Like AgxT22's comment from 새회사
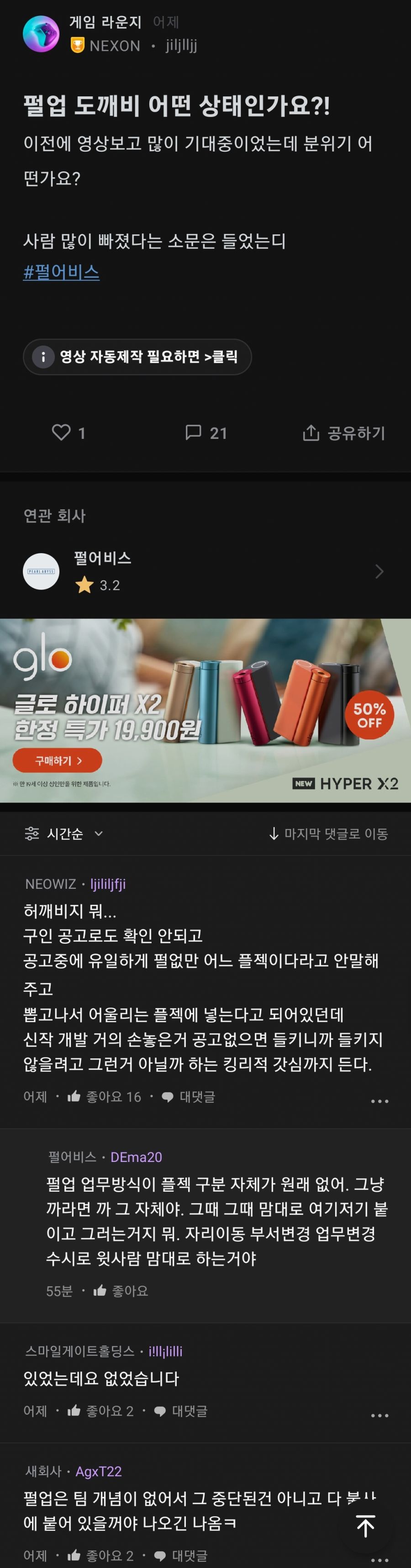The image size is (411, 1568). pyautogui.click(x=100, y=1555)
